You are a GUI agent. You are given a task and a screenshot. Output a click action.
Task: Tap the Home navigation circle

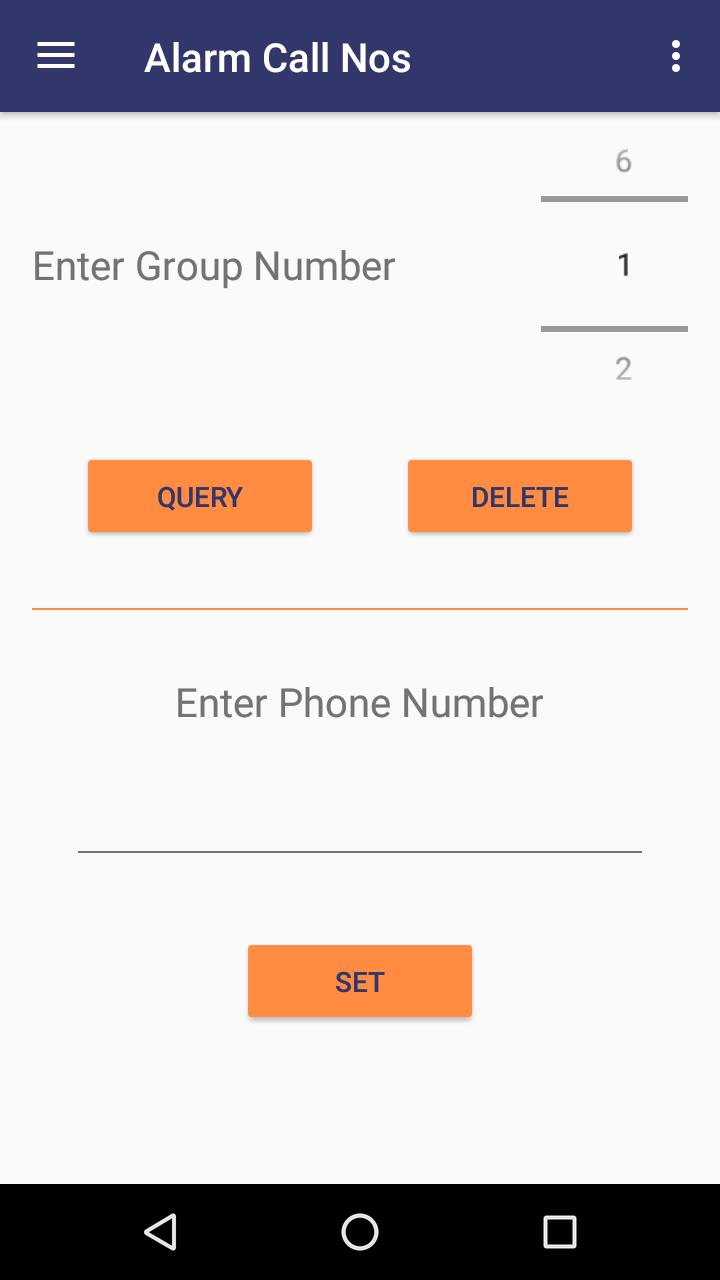point(359,1232)
